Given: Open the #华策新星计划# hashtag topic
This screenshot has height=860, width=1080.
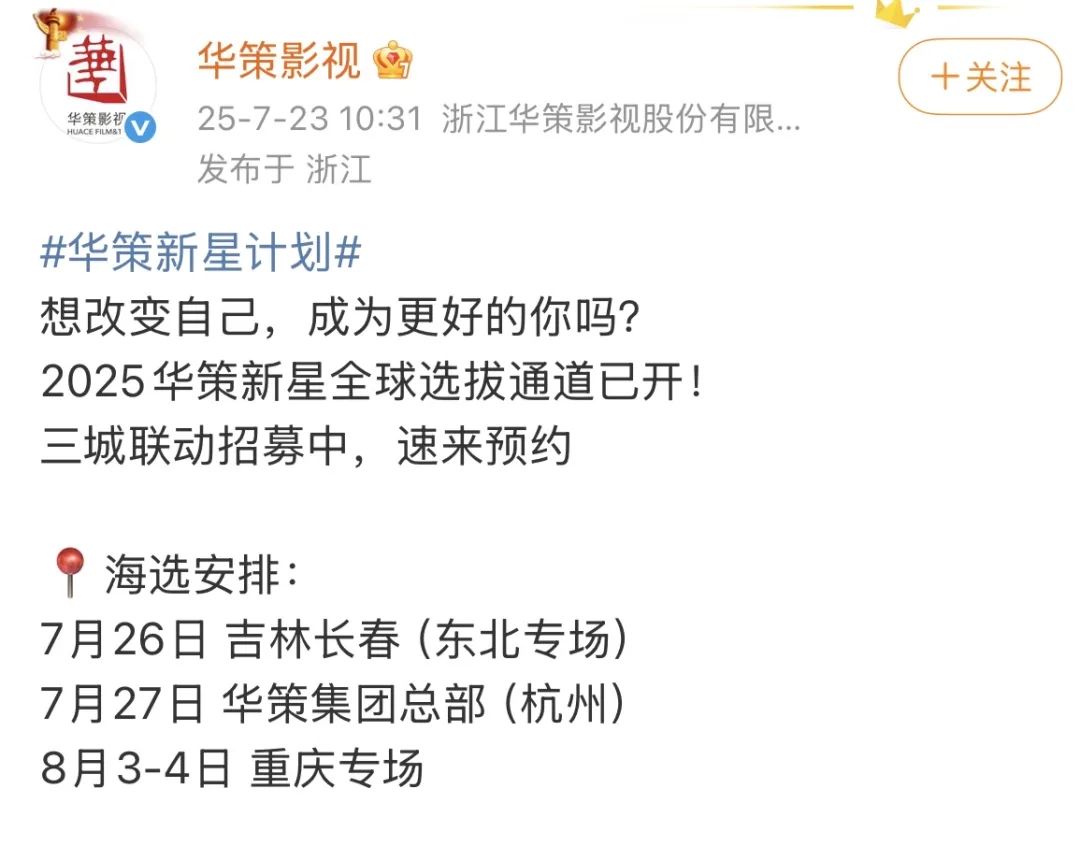Looking at the screenshot, I should pos(200,254).
